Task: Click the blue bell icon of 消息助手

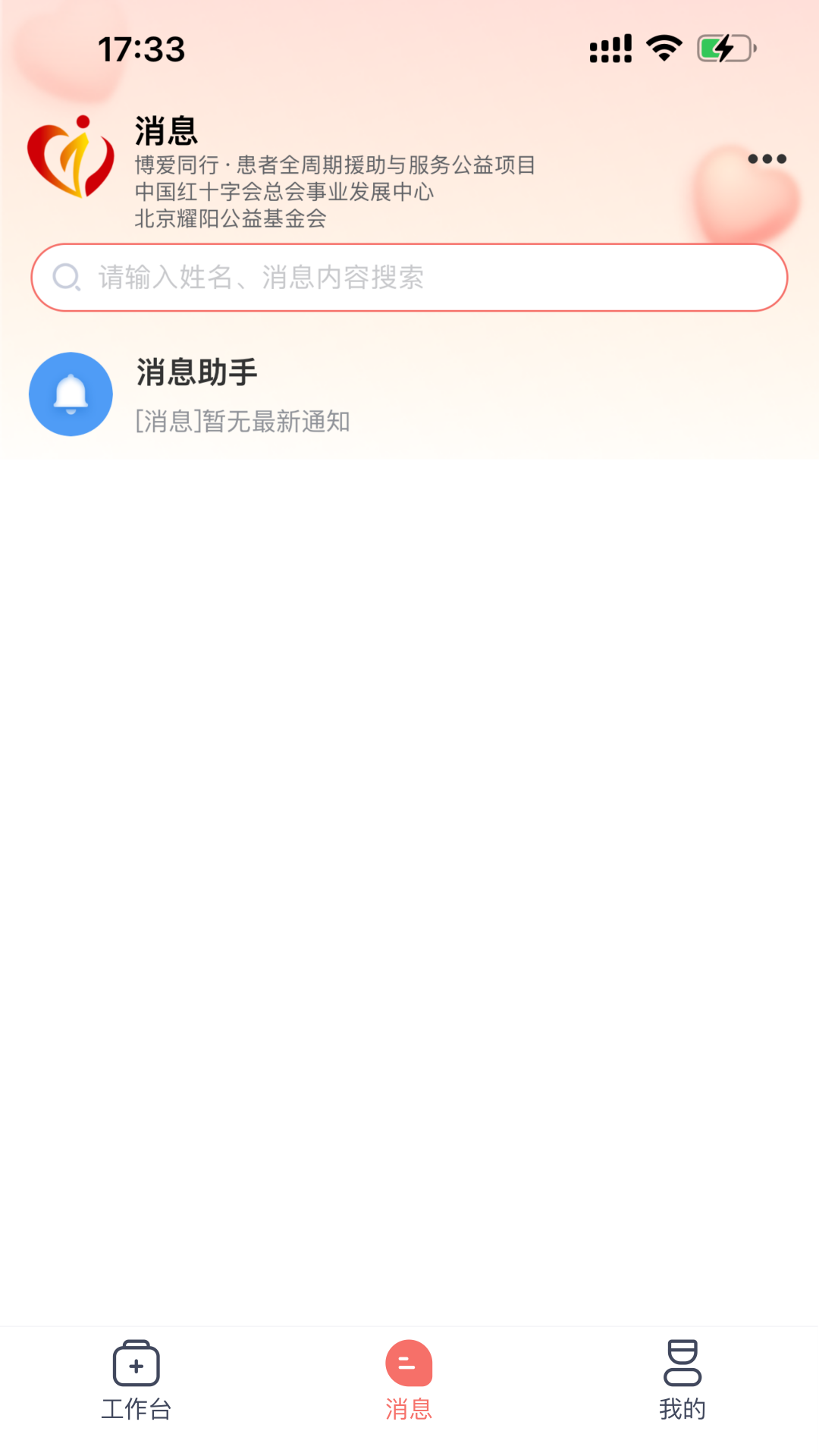Action: pyautogui.click(x=70, y=394)
